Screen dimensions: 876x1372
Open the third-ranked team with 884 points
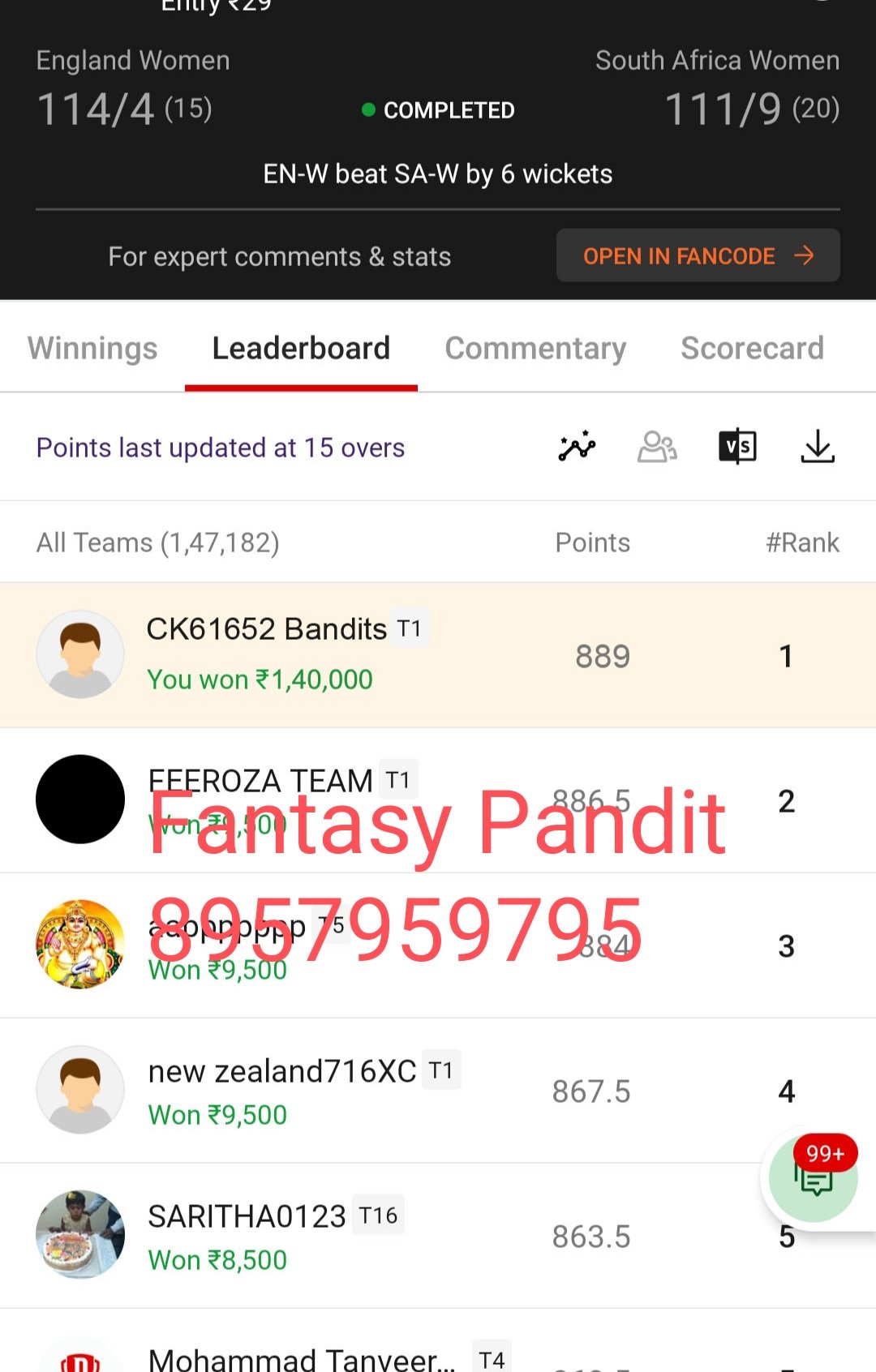(438, 945)
